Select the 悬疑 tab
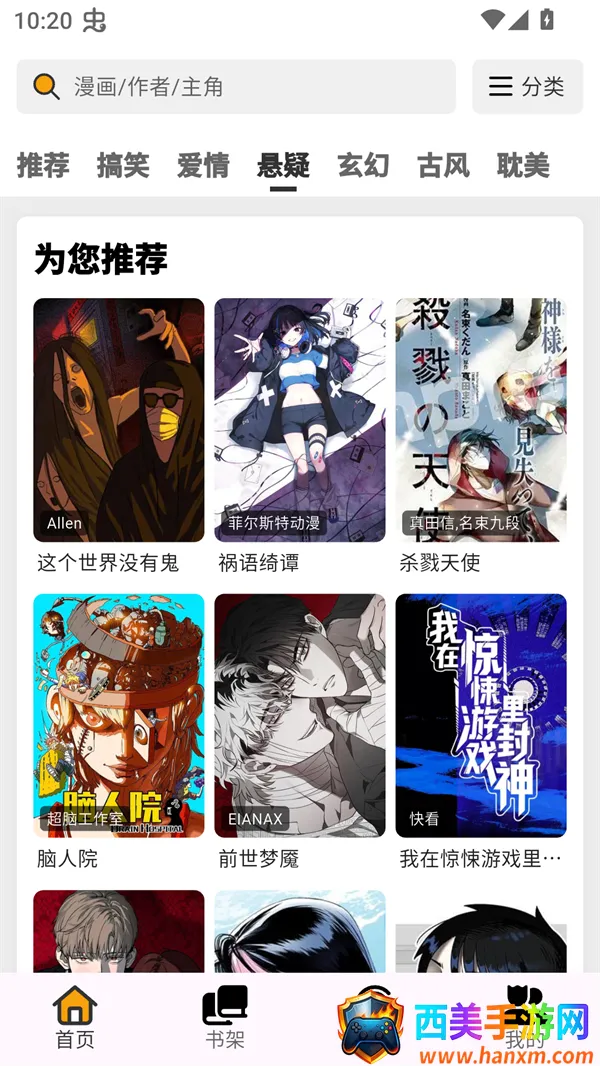Viewport: 600px width, 1066px height. (283, 165)
